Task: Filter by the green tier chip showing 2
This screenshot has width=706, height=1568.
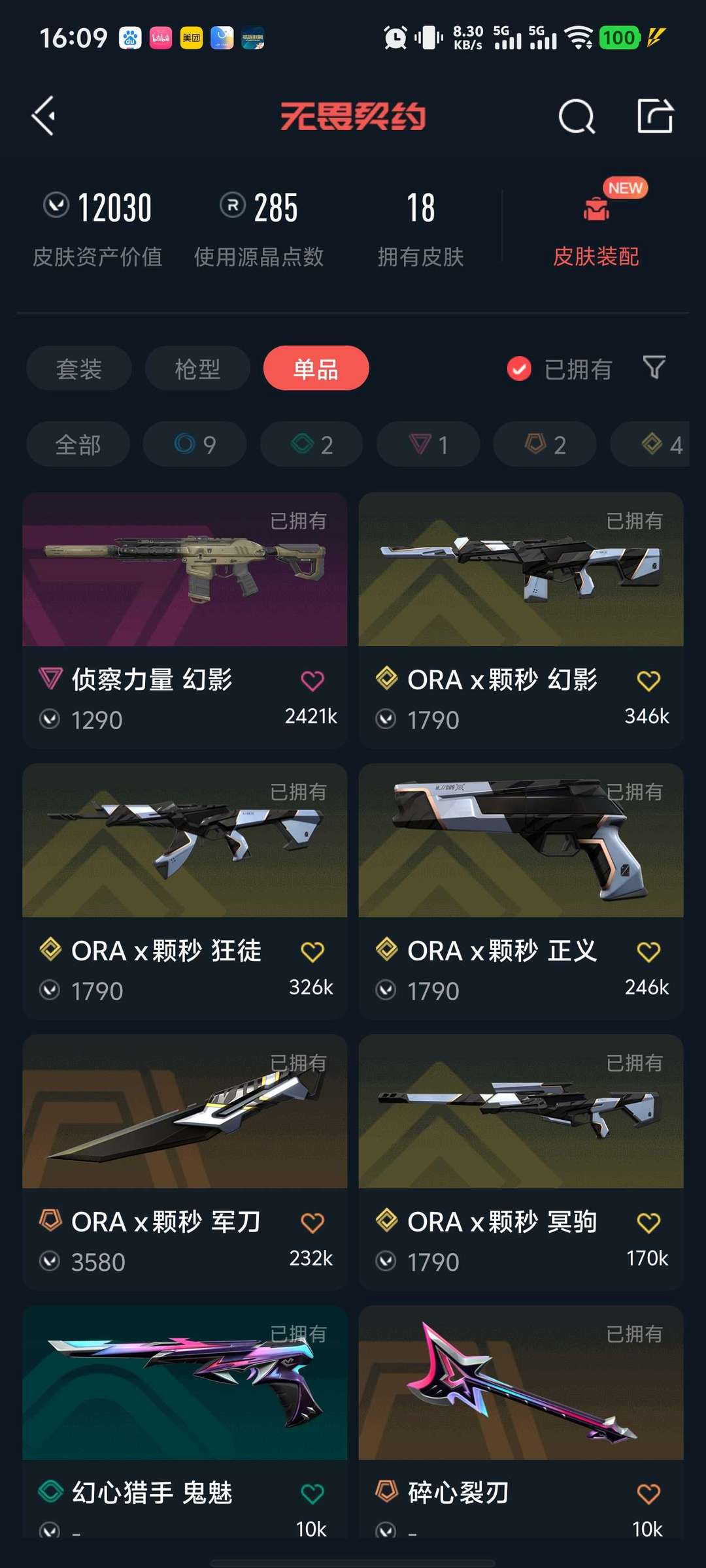Action: click(x=311, y=444)
